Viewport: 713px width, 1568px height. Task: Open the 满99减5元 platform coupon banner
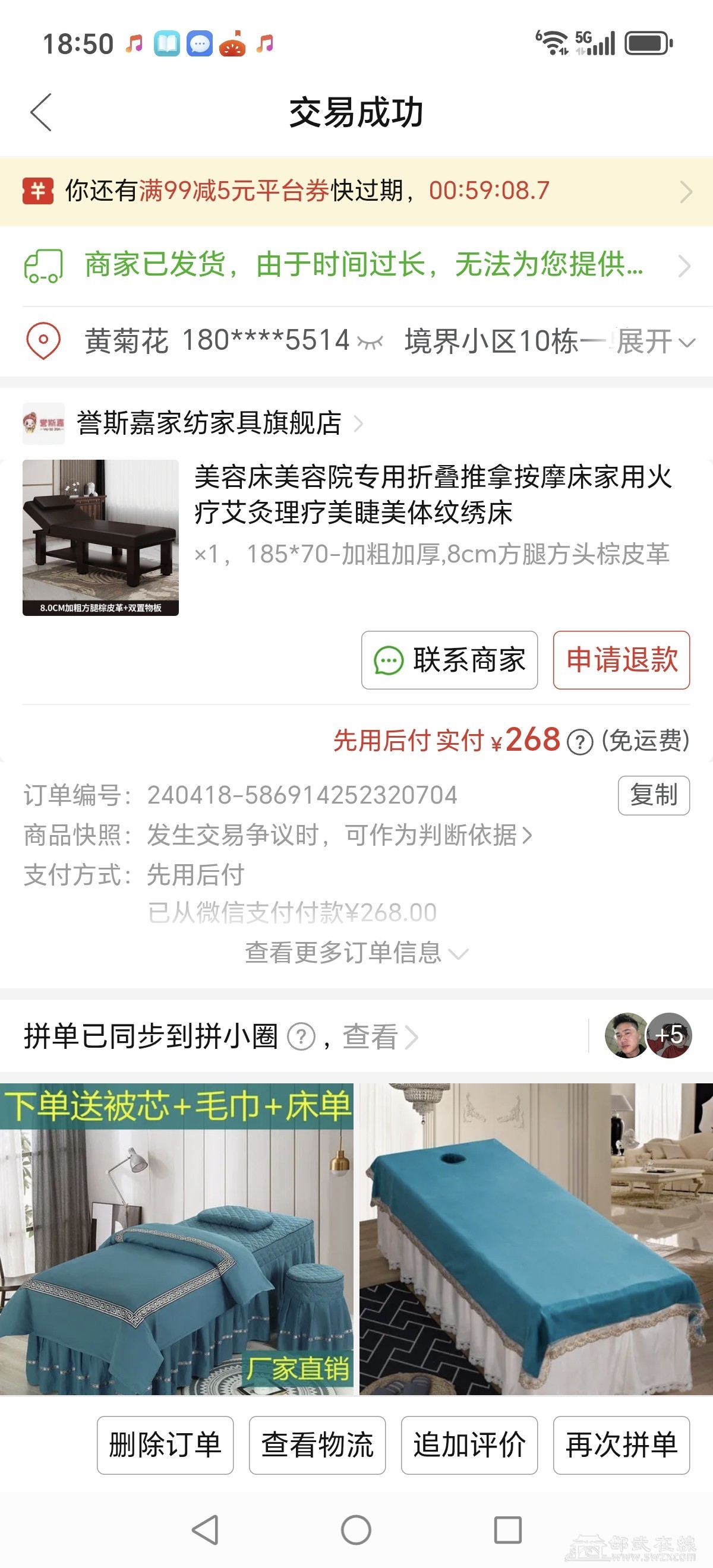pos(356,191)
